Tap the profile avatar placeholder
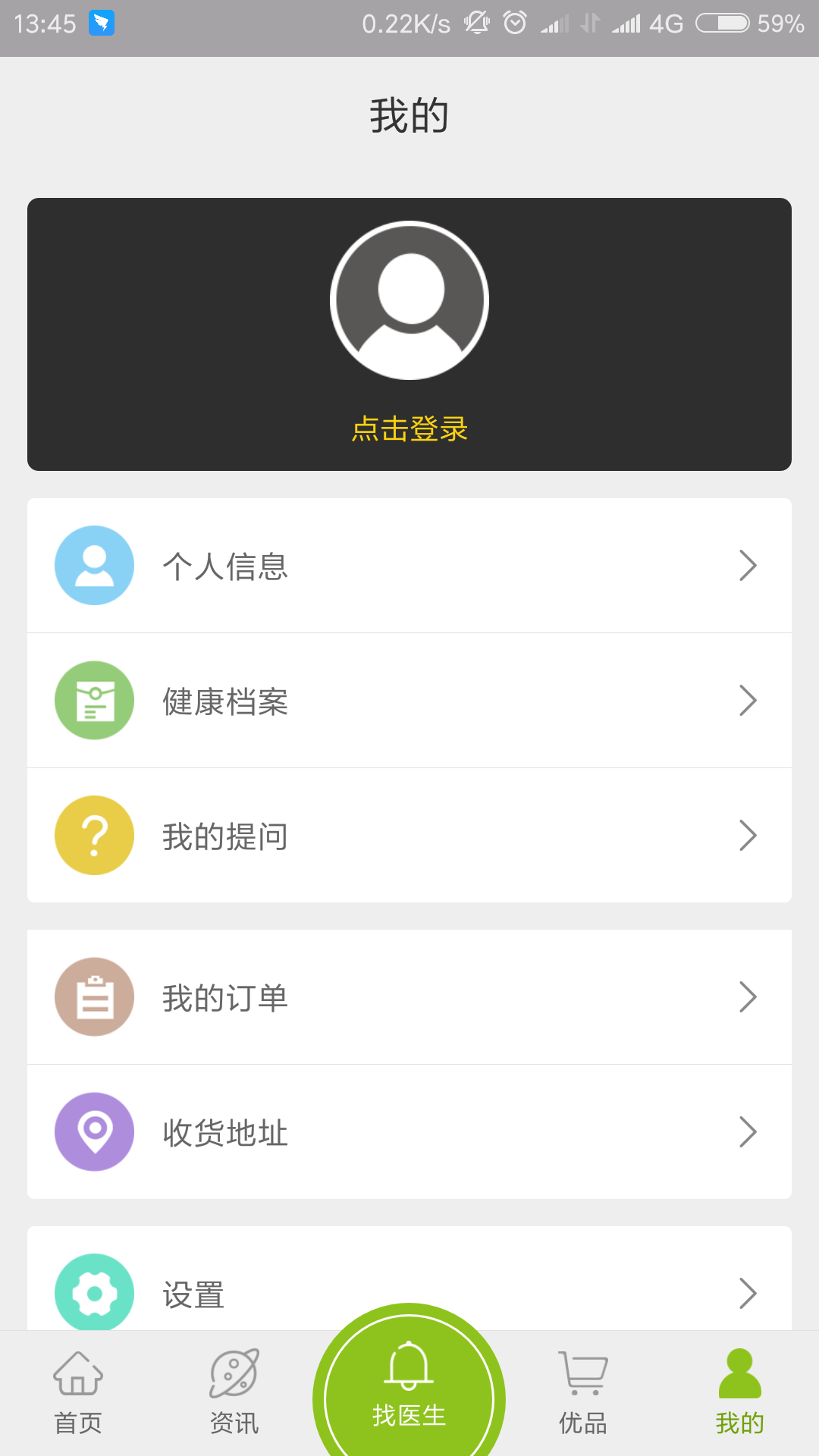 pyautogui.click(x=409, y=300)
